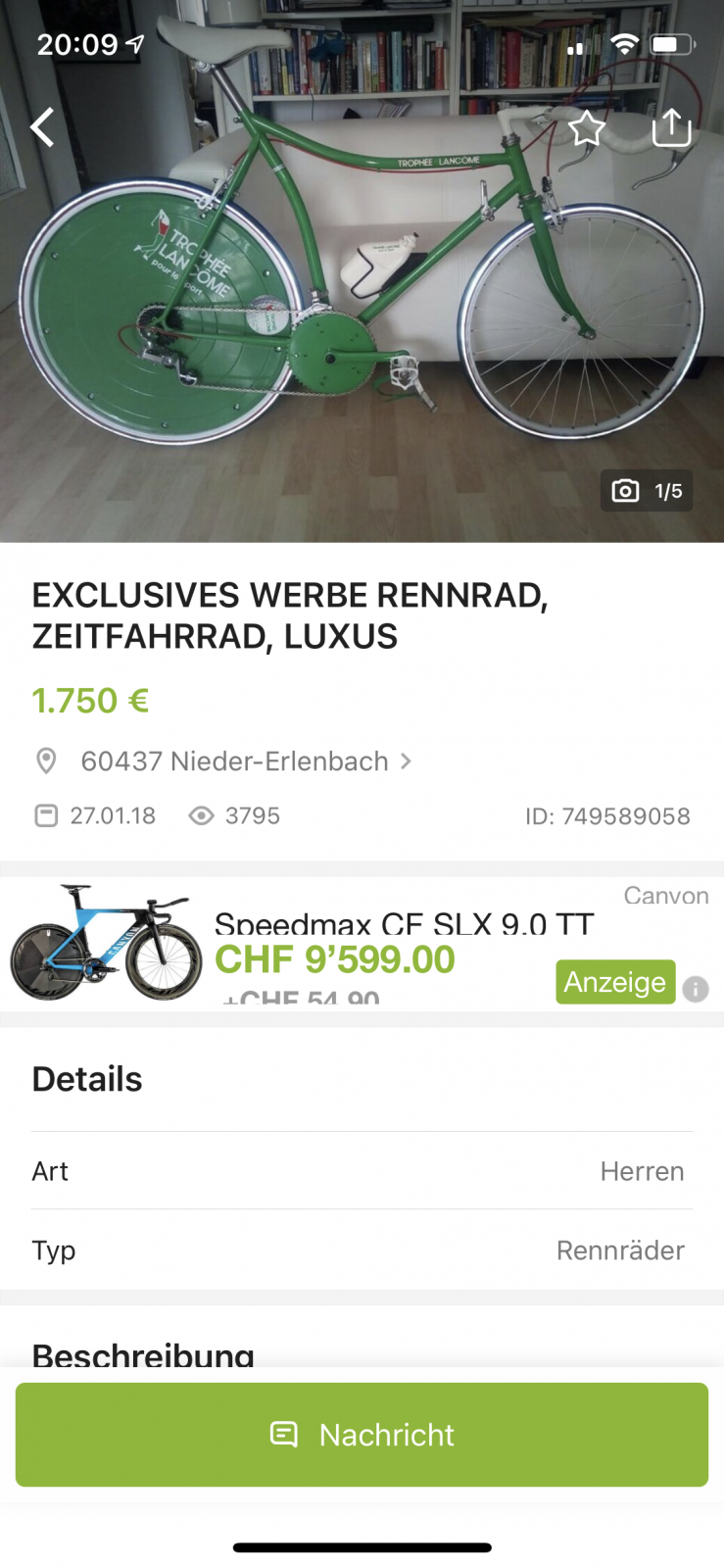Screen dimensions: 724x1568
Task: Share this bicycle listing
Action: pos(672,127)
